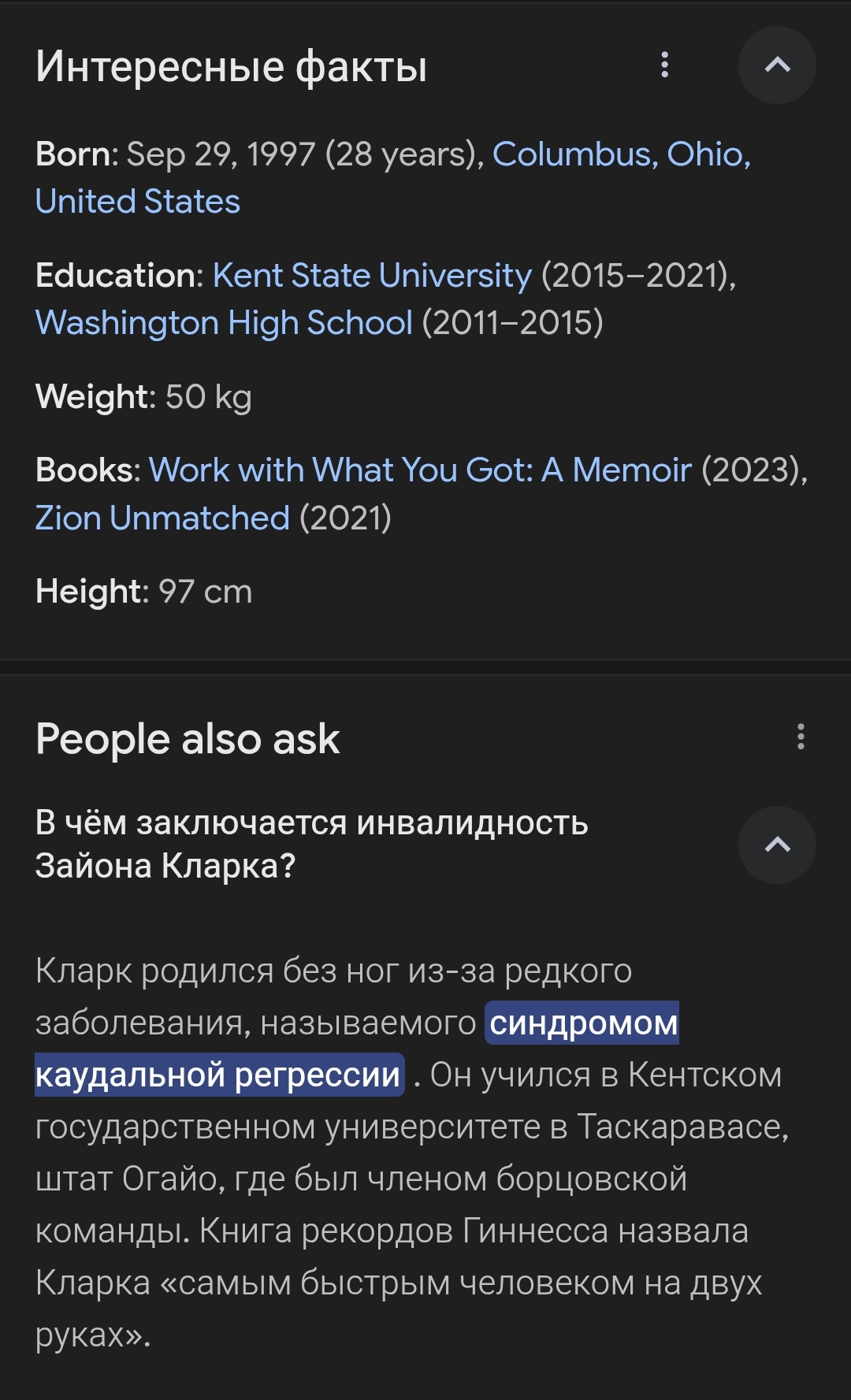Open options menu for Интересные факты
The image size is (851, 1400).
(x=665, y=65)
